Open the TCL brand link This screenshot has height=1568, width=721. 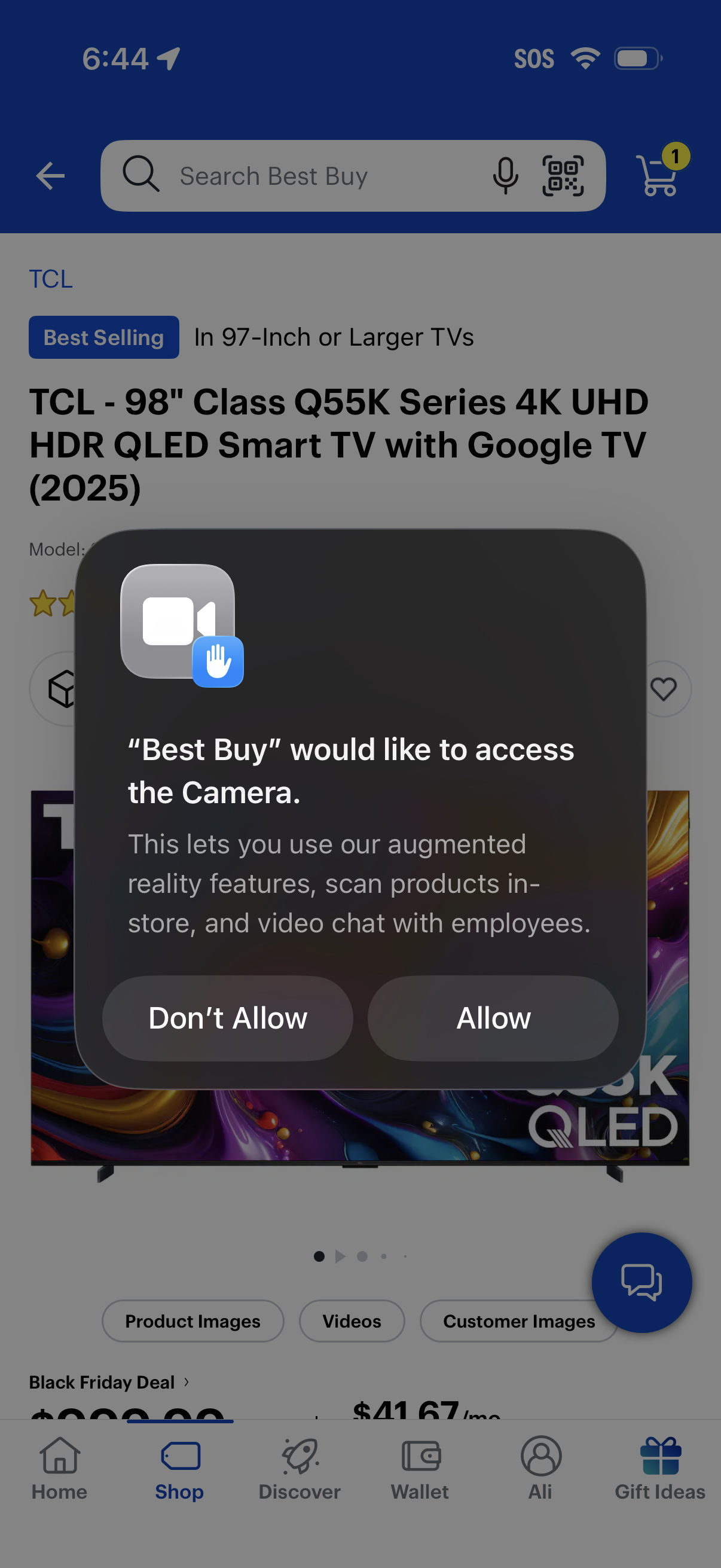[x=52, y=279]
